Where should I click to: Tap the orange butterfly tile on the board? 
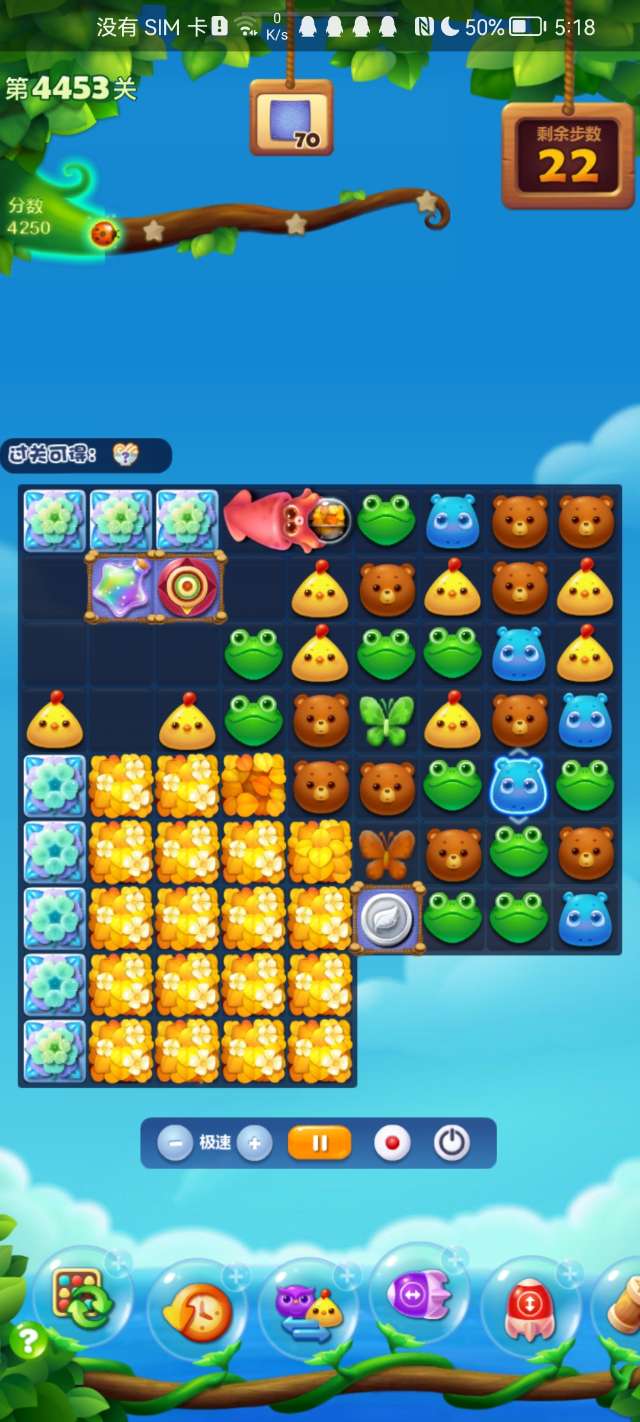(387, 852)
